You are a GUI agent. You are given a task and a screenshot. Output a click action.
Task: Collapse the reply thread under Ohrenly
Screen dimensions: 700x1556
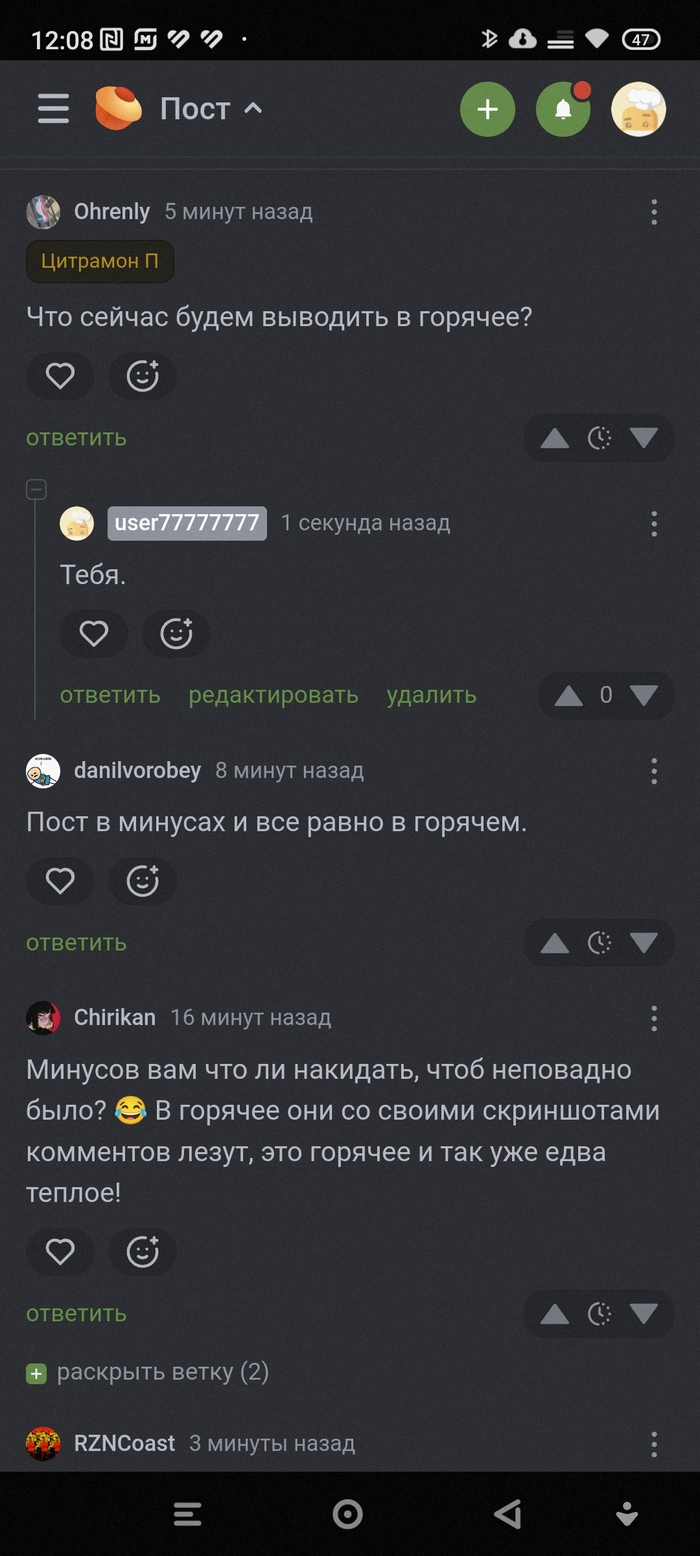pyautogui.click(x=36, y=489)
